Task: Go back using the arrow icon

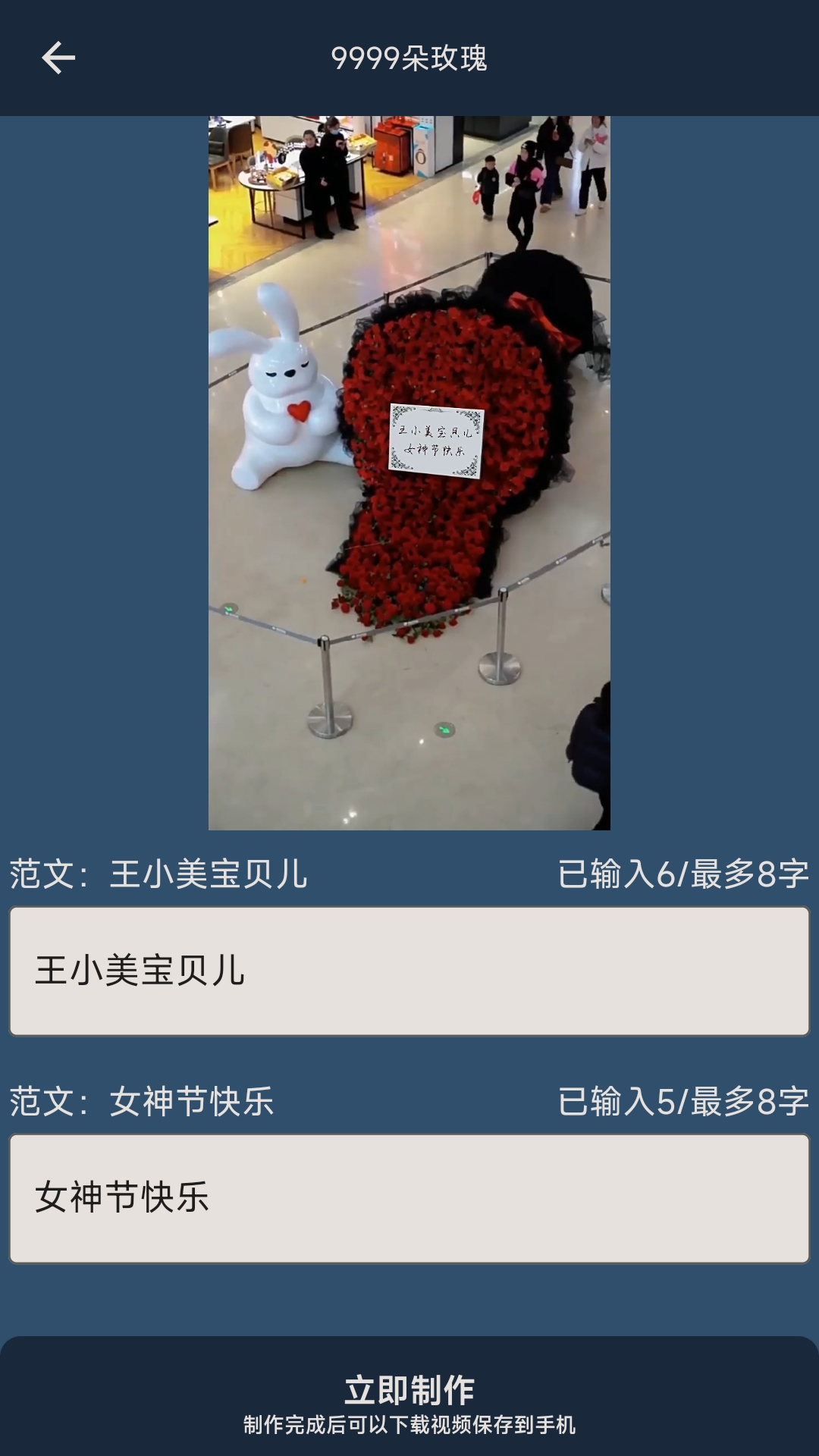Action: point(58,58)
